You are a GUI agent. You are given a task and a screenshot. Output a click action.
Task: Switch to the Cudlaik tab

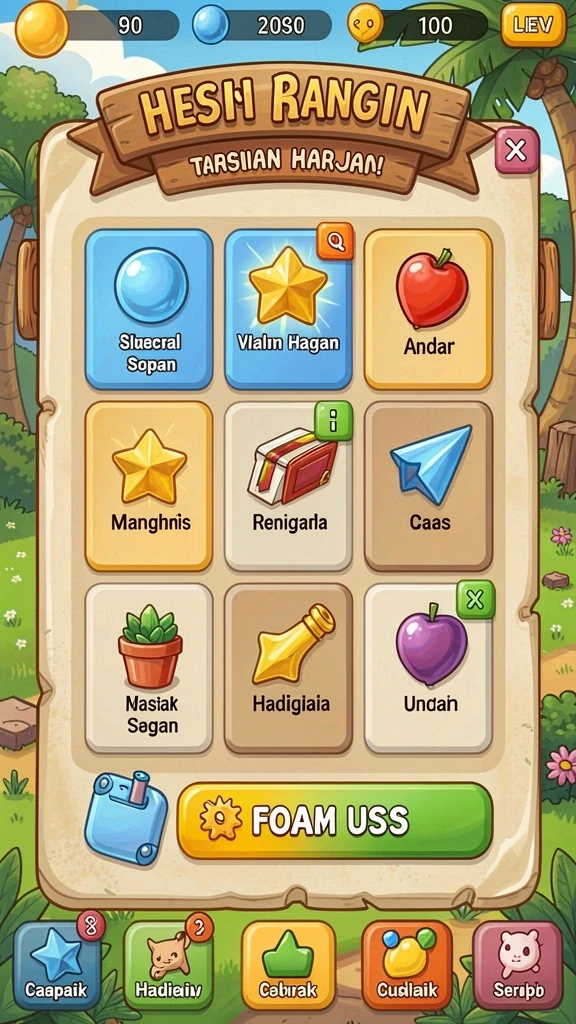pos(407,965)
